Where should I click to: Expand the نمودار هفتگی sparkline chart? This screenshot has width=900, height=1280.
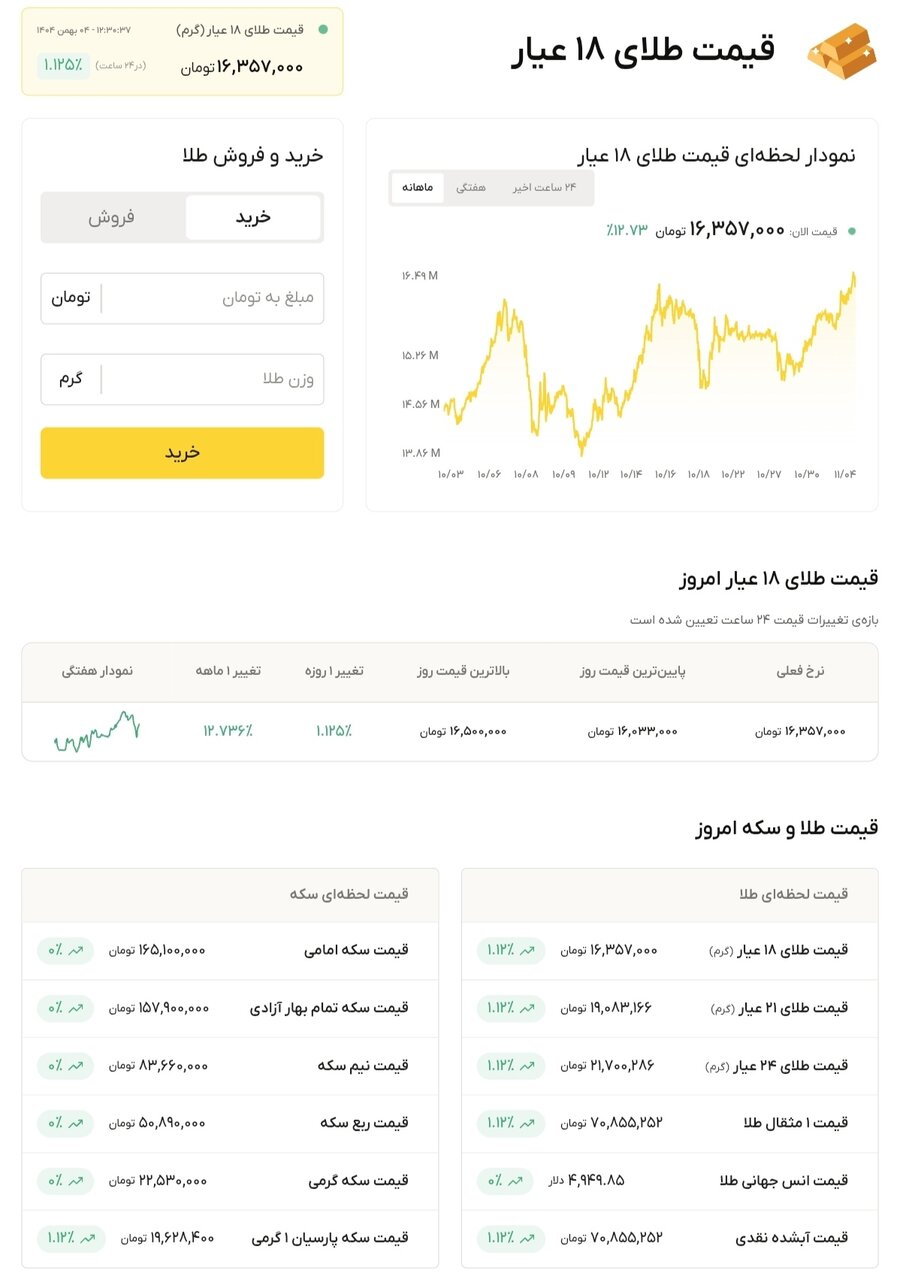click(98, 731)
